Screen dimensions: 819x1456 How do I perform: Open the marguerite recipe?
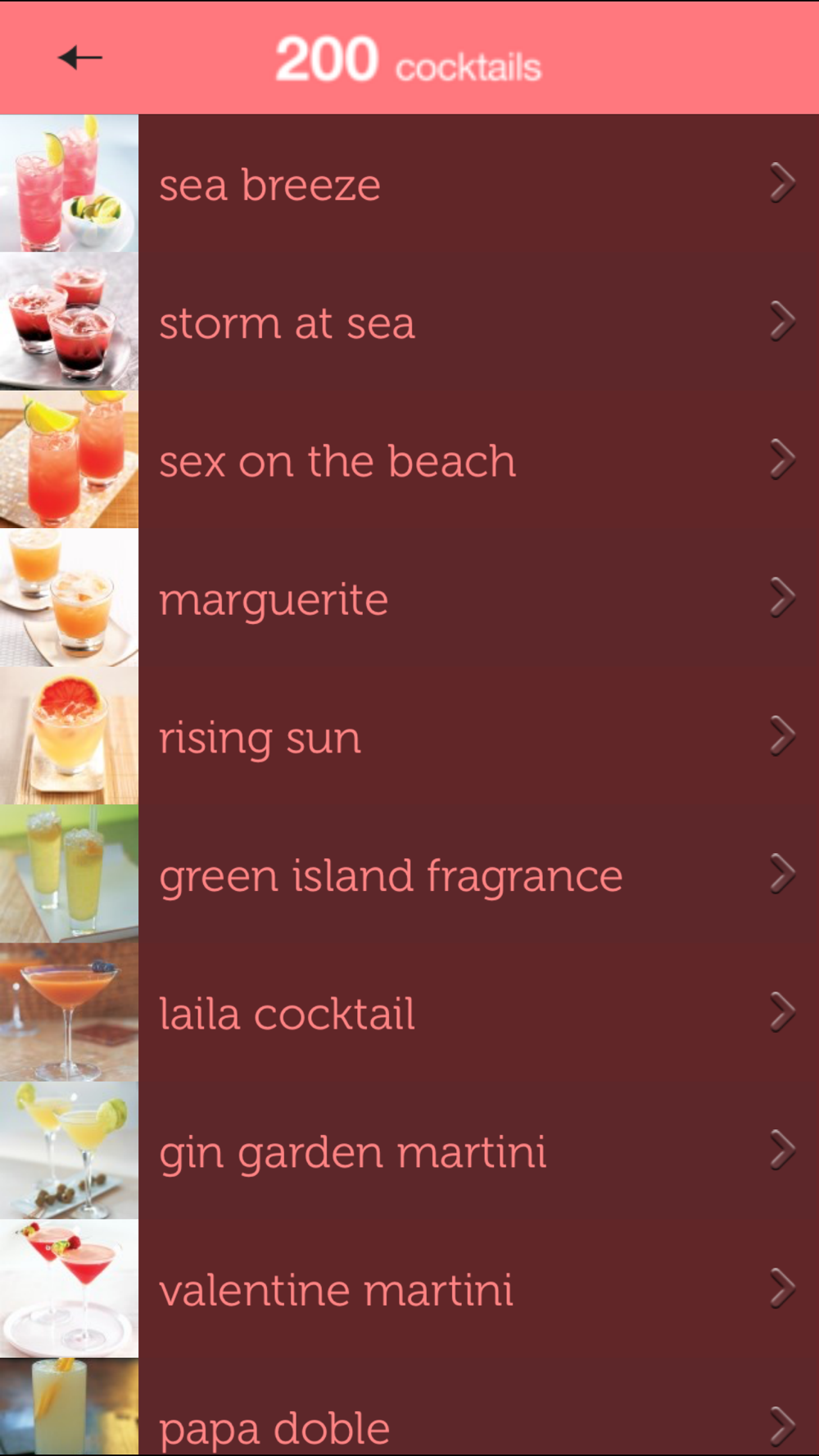coord(409,599)
